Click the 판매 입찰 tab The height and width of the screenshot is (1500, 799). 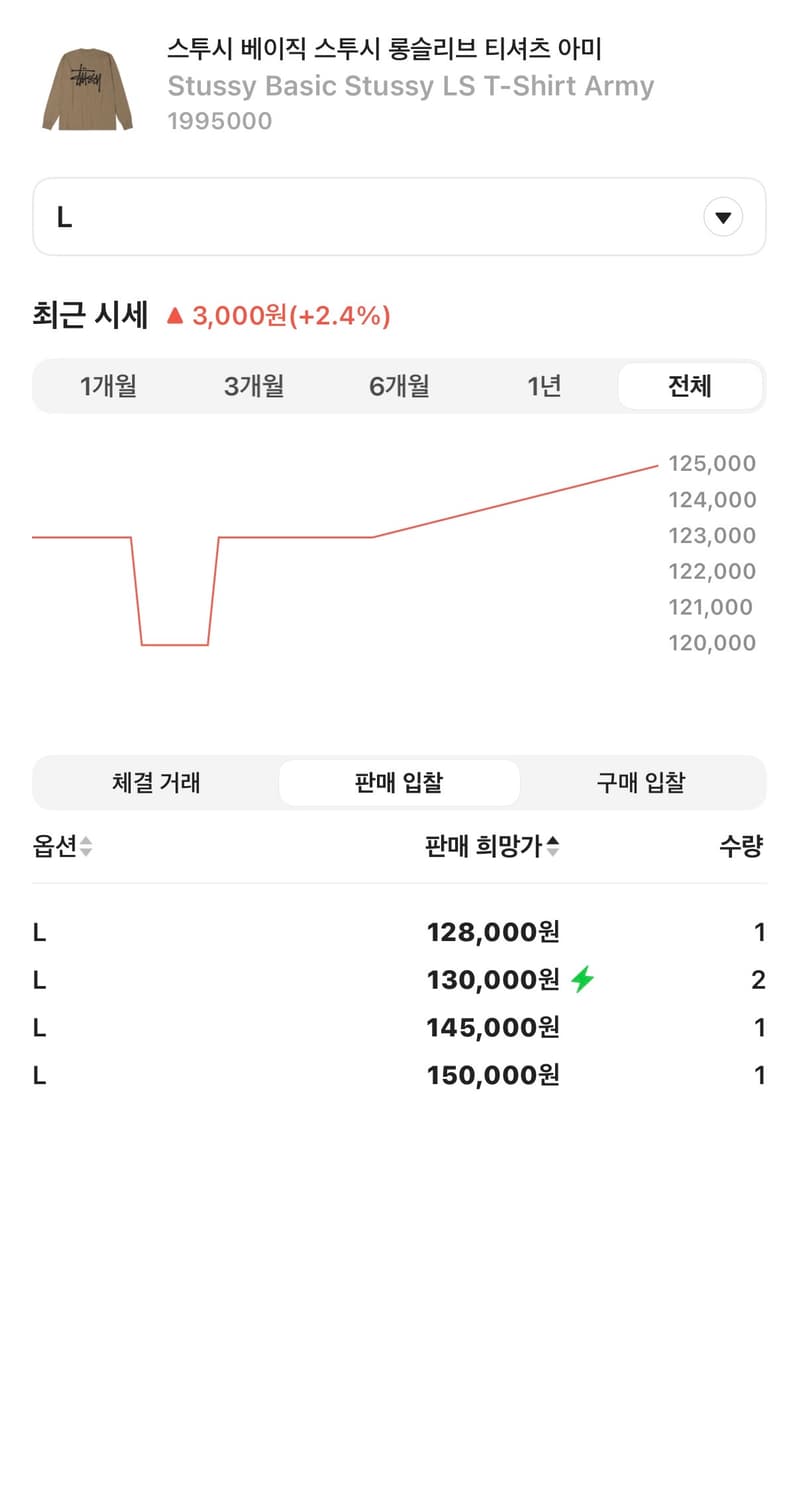coord(400,783)
